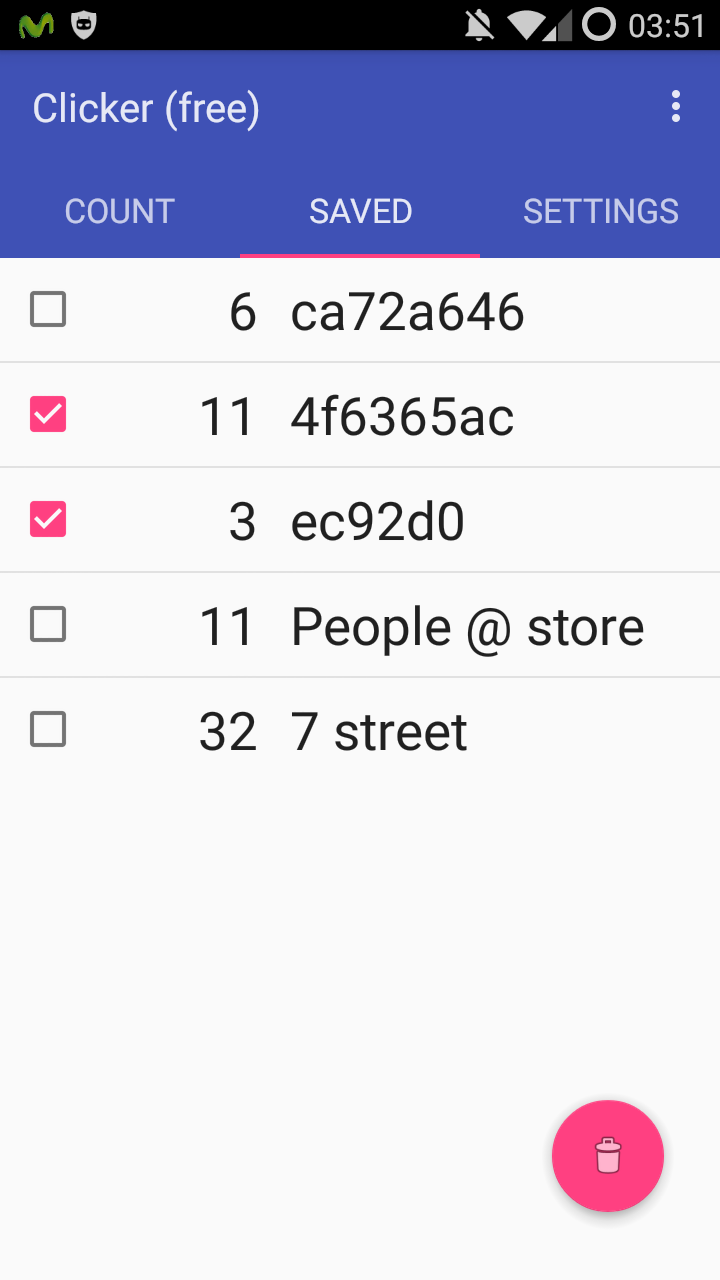Image resolution: width=720 pixels, height=1280 pixels.
Task: Check the checkbox next to ca72a646
Action: 47,310
